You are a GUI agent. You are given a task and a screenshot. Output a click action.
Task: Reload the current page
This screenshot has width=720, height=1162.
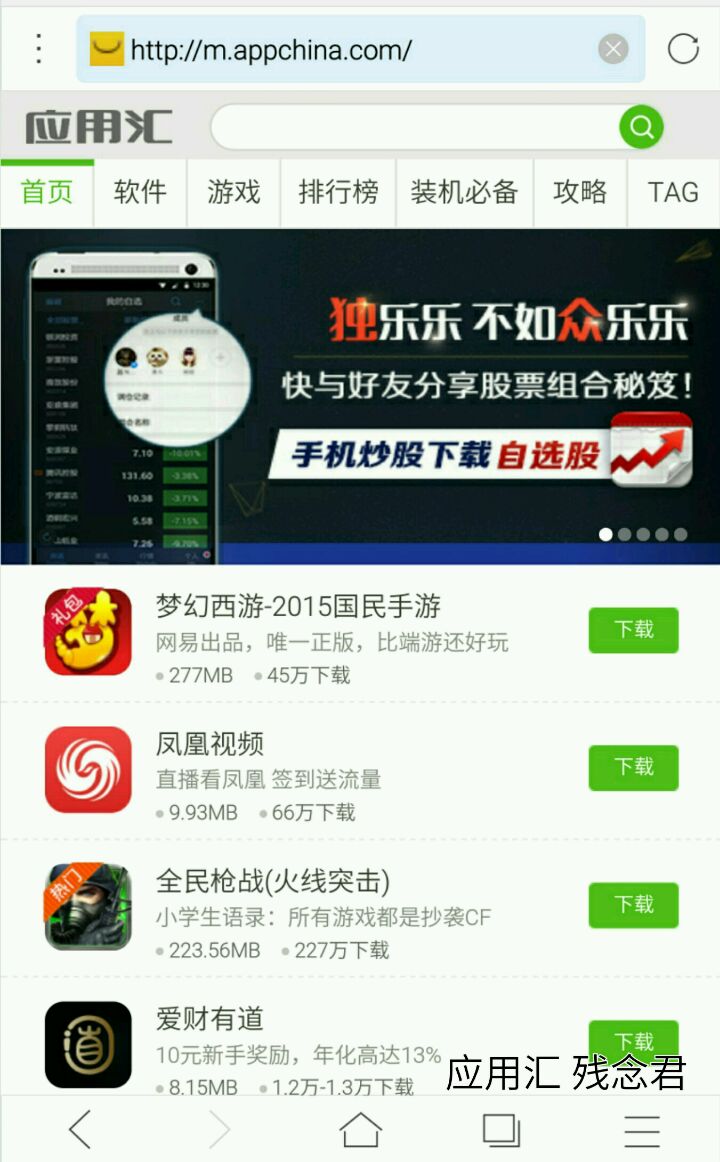coord(683,49)
